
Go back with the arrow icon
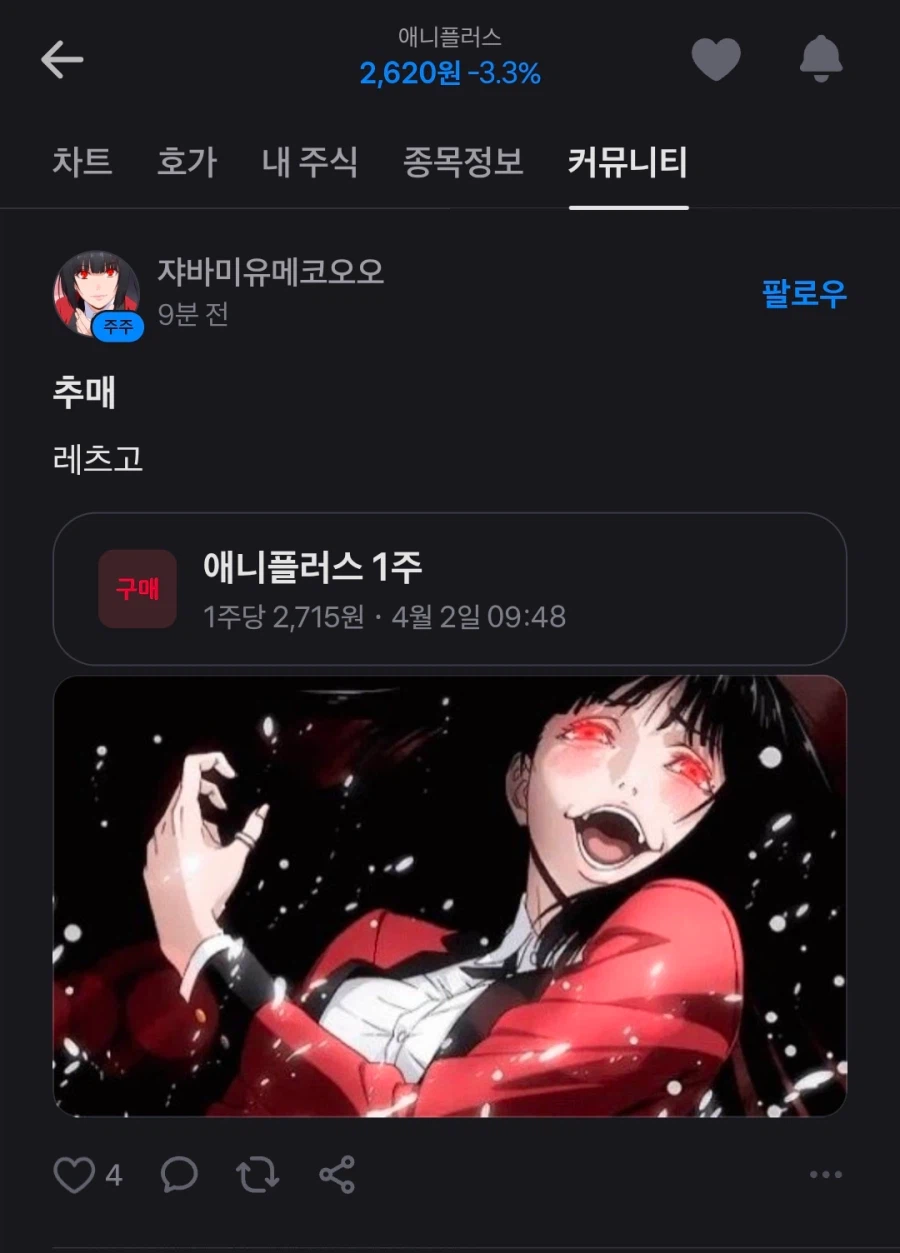pos(63,60)
